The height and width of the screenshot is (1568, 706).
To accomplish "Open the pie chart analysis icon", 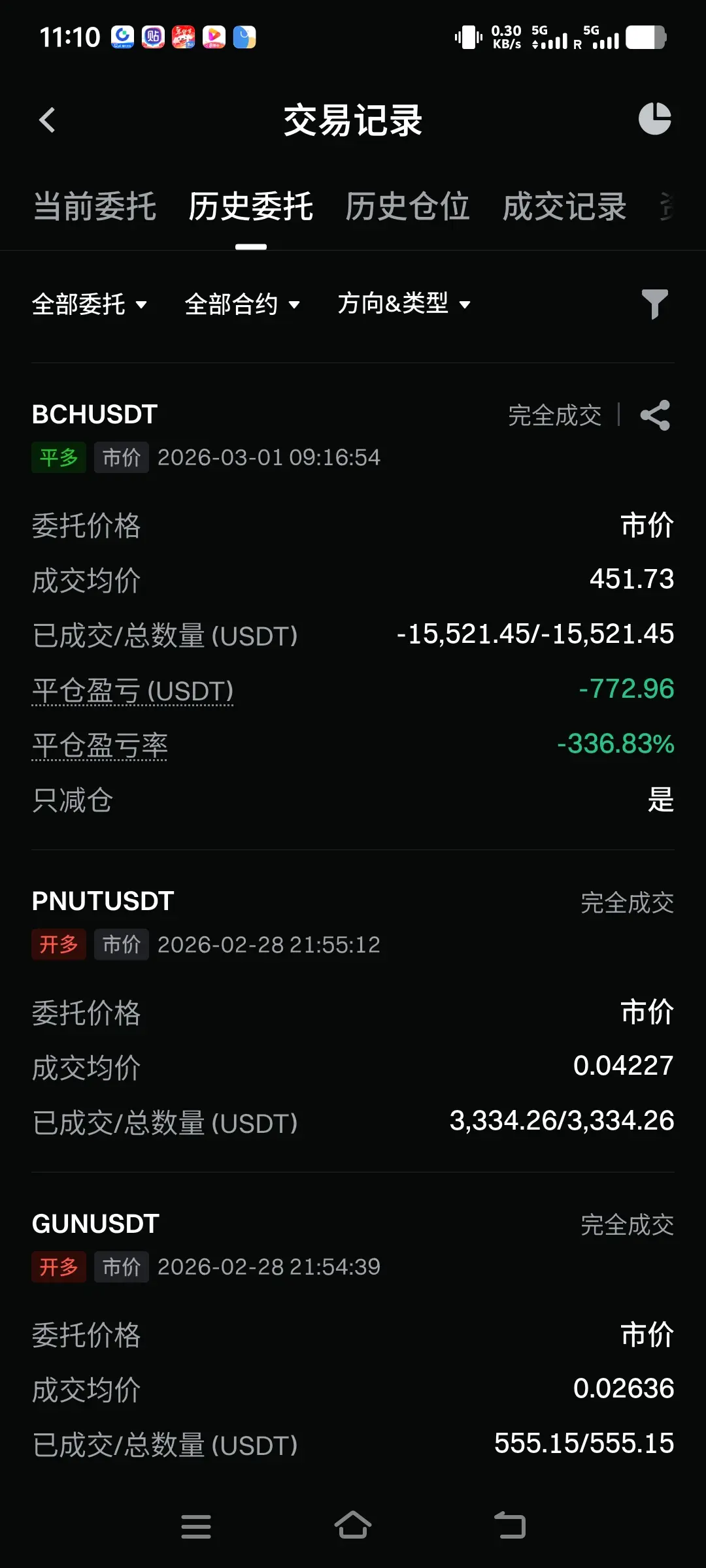I will (654, 119).
